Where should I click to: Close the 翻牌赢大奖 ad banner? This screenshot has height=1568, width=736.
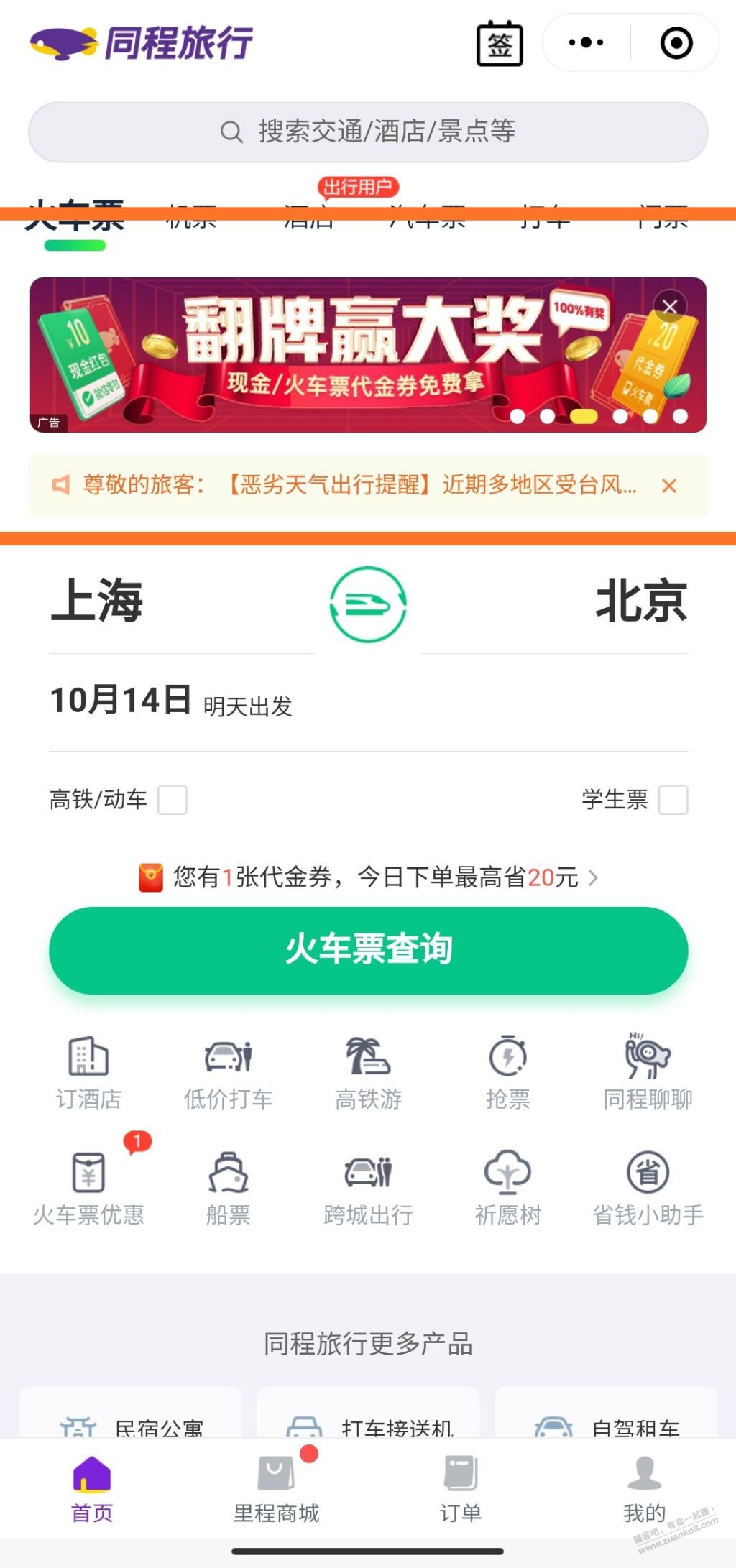tap(670, 307)
